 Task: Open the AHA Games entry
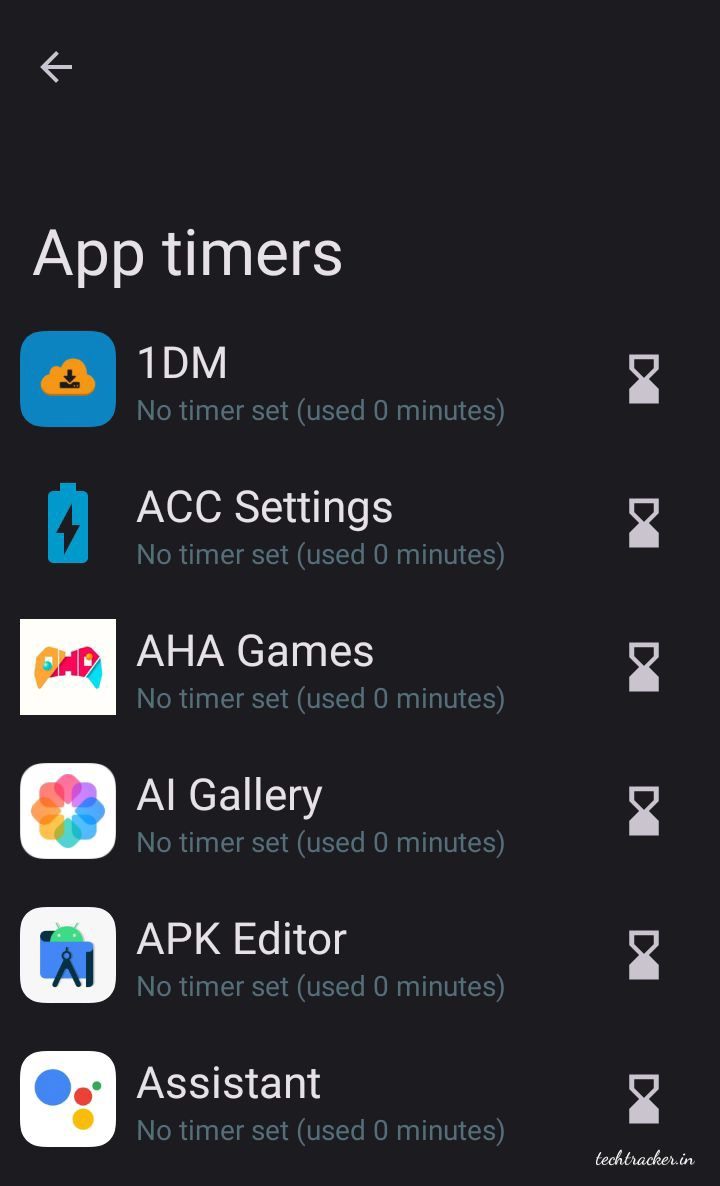click(x=320, y=669)
